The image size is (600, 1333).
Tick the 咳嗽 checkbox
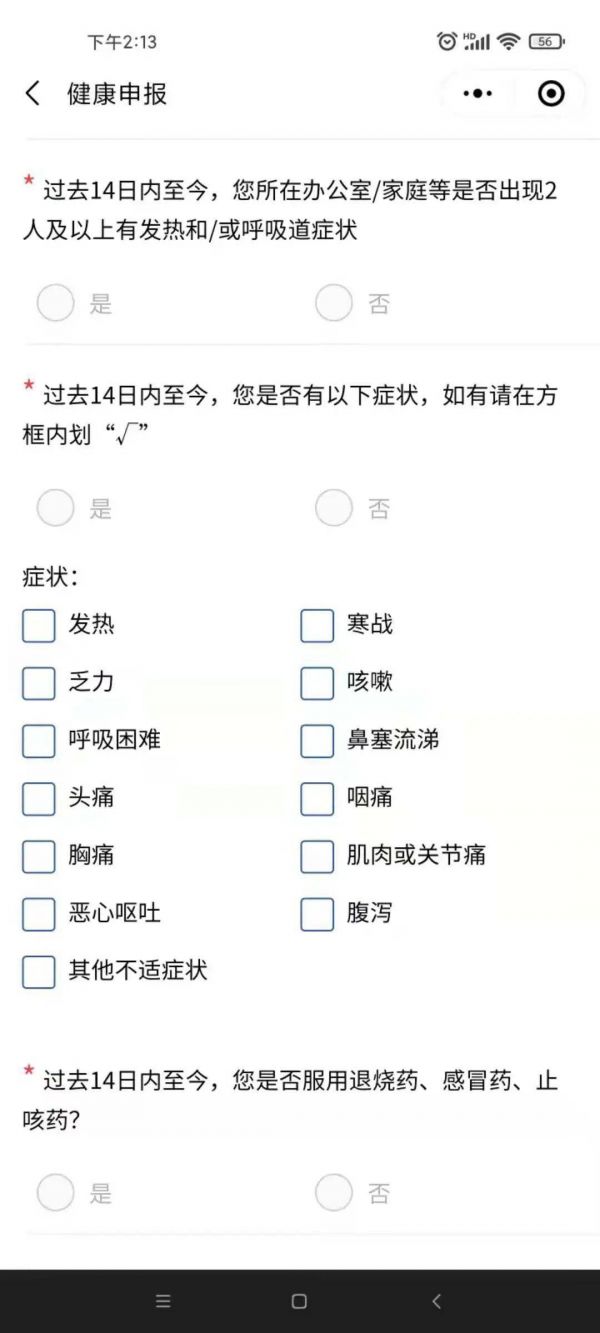coord(317,683)
